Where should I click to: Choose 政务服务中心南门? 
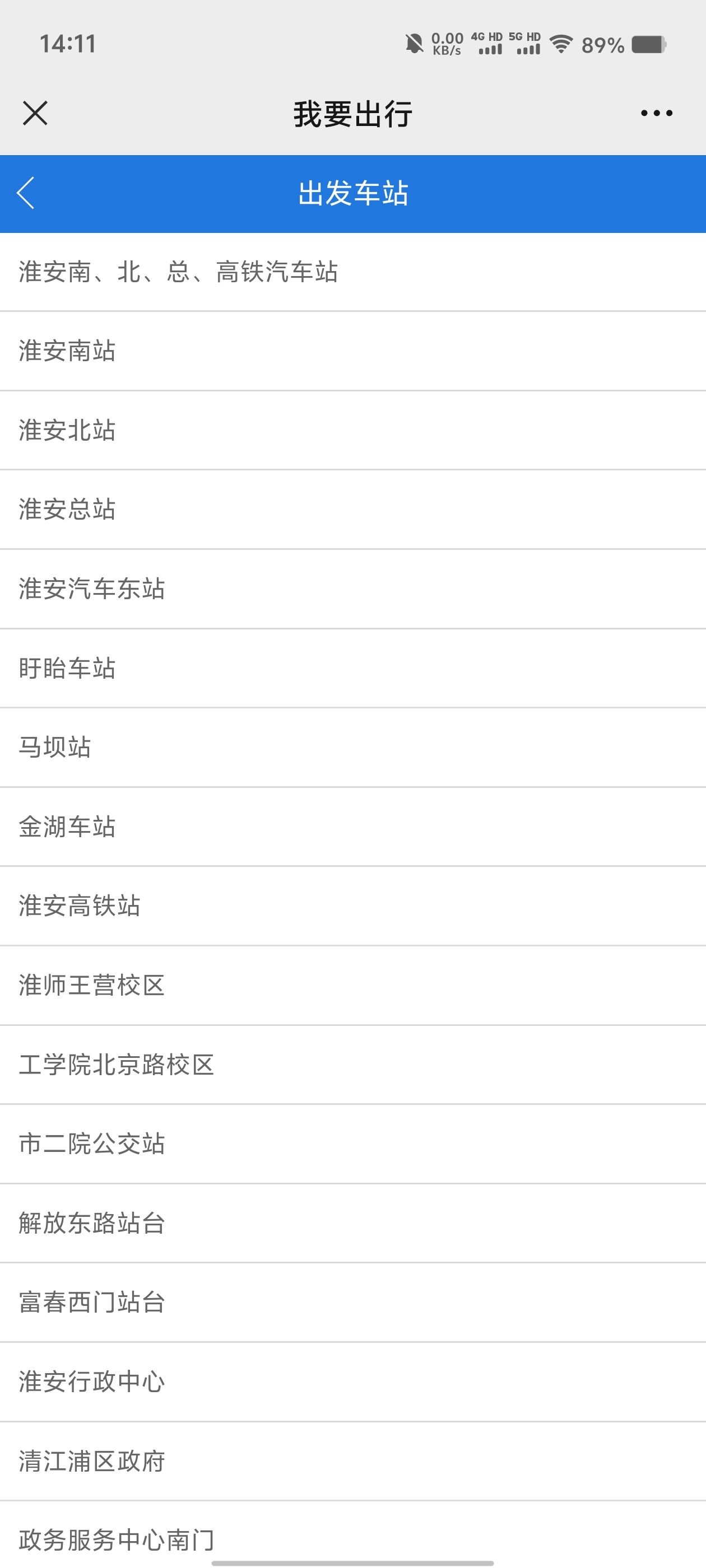pos(352,1534)
